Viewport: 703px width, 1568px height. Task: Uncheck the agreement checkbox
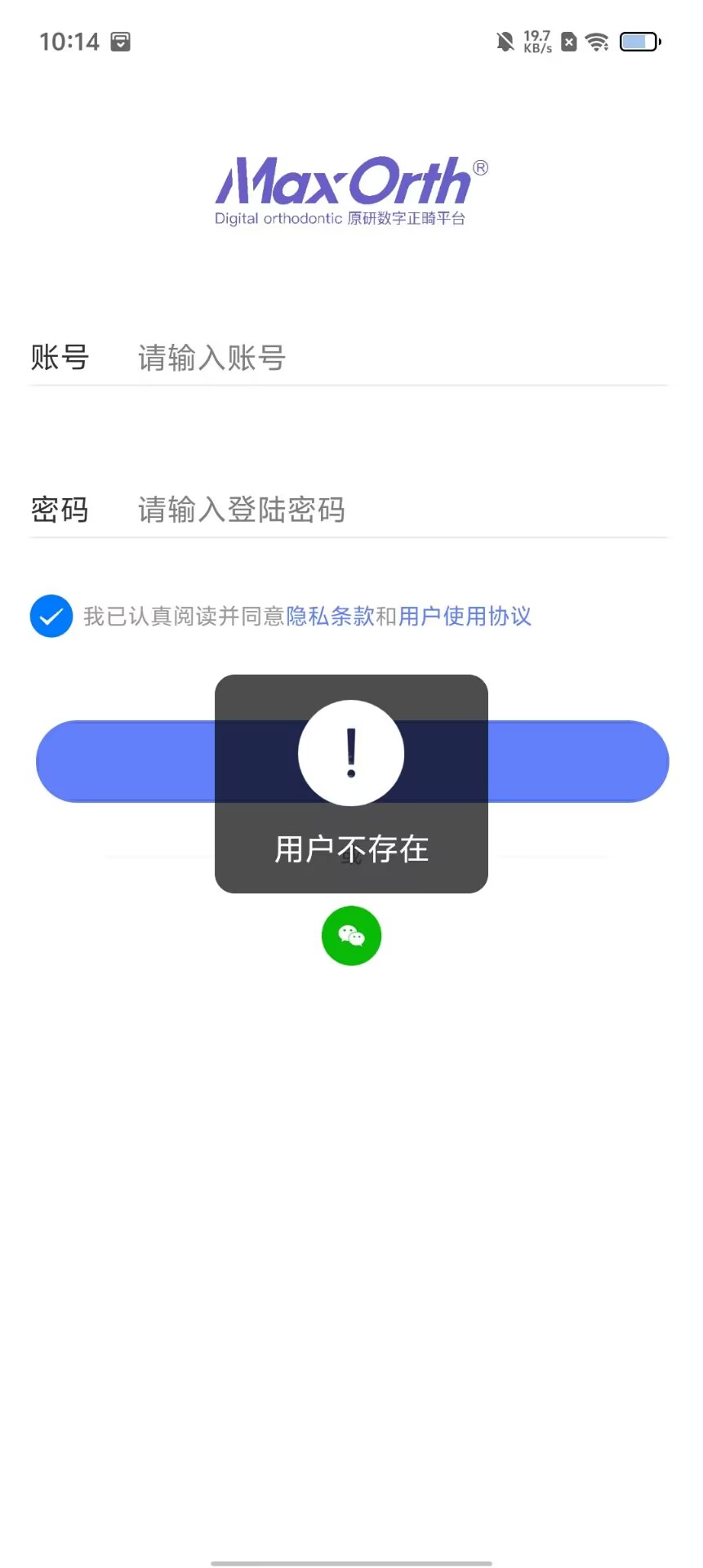(51, 616)
